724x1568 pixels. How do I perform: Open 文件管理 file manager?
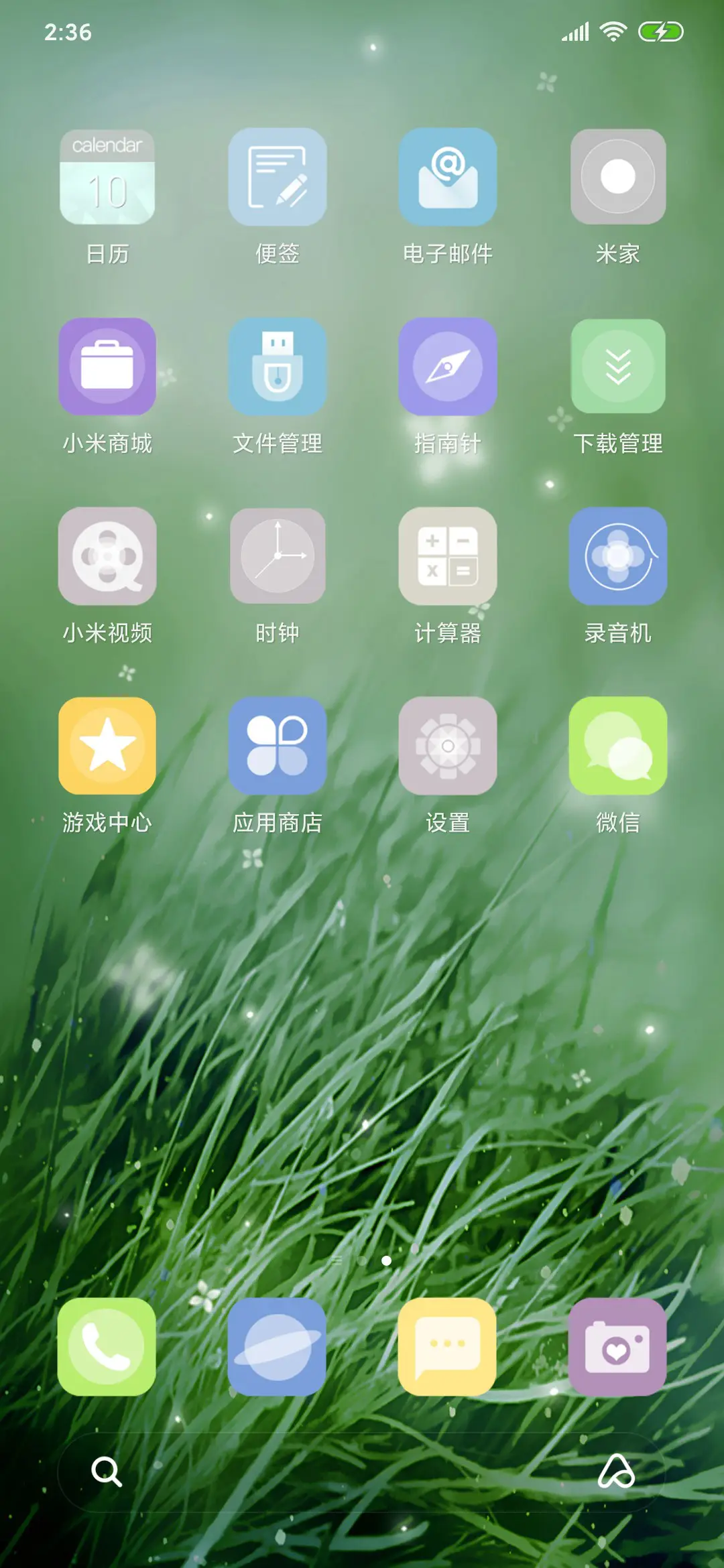point(278,367)
